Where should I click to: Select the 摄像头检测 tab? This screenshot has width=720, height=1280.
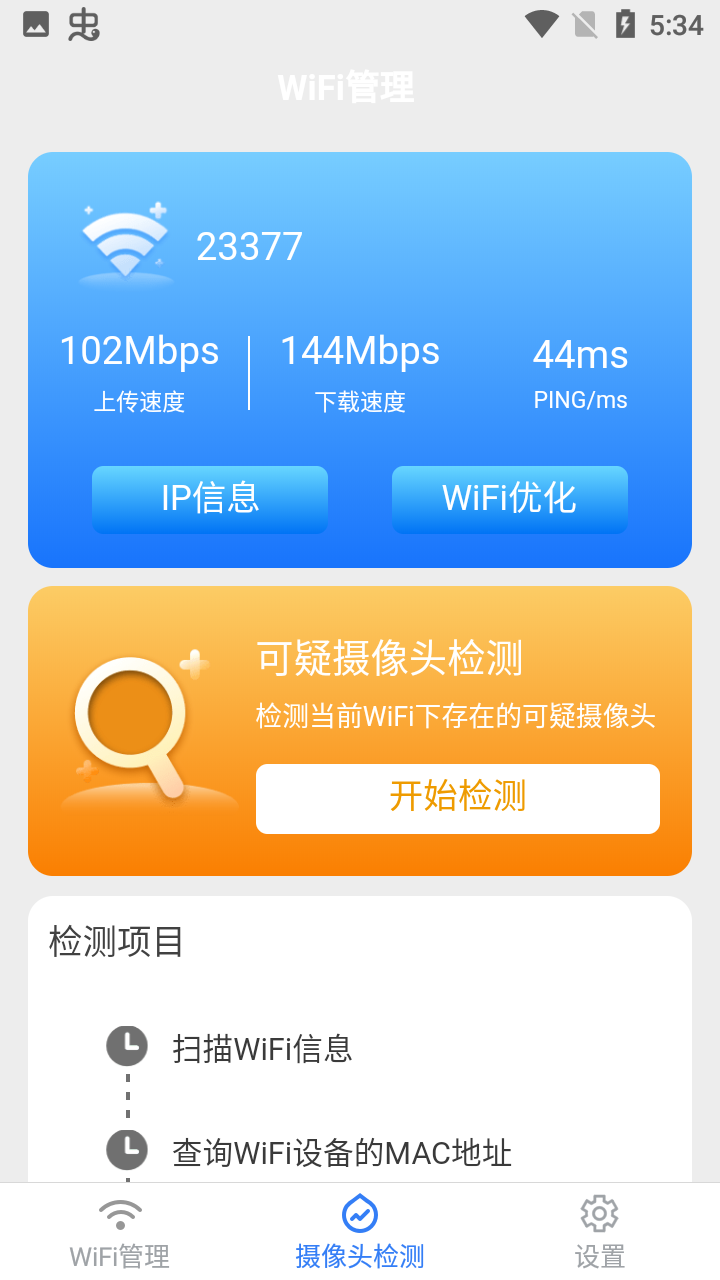point(360,1232)
